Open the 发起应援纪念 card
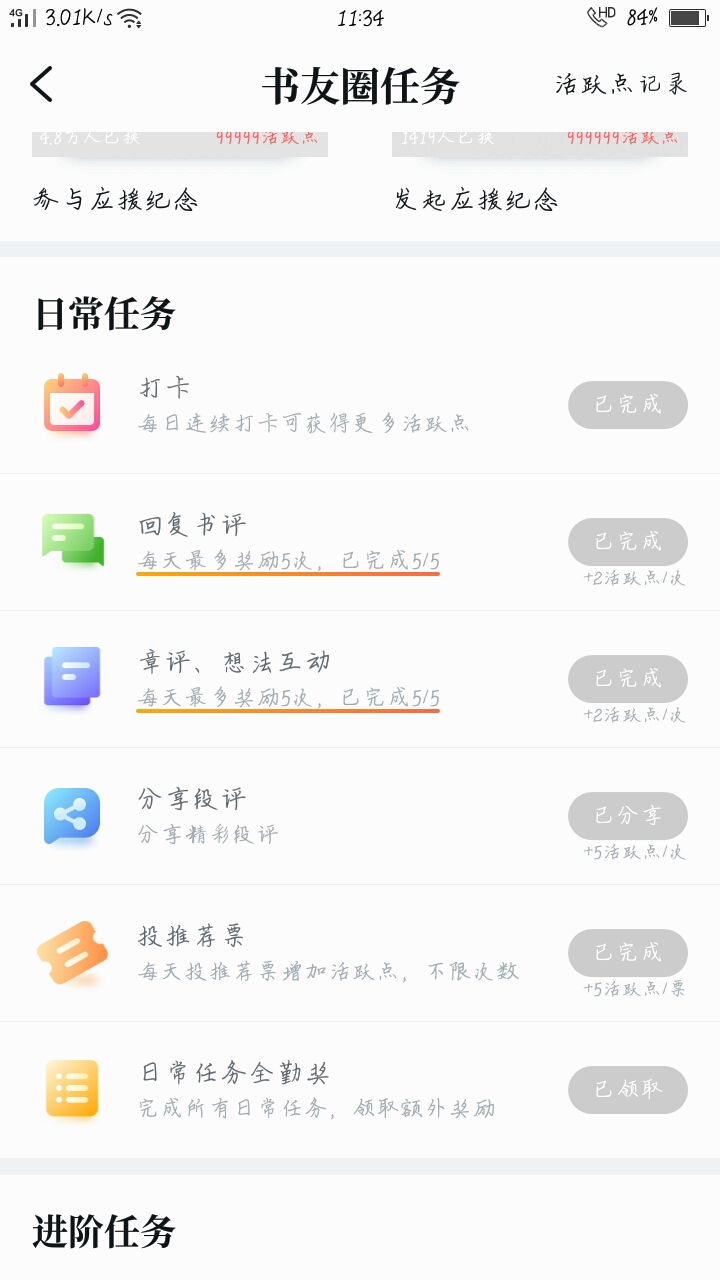This screenshot has height=1280, width=720. click(x=540, y=172)
